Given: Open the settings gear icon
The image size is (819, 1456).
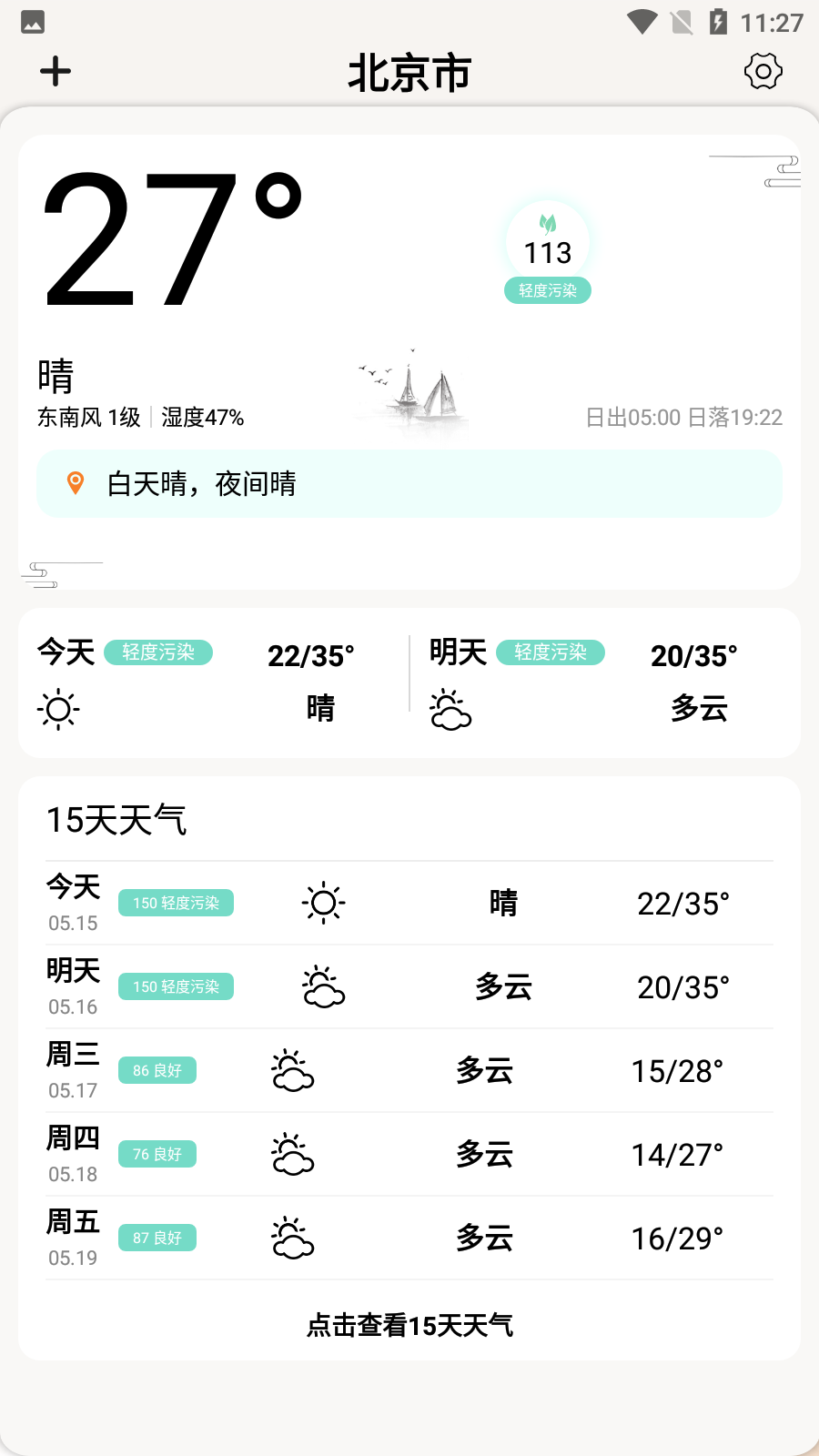Looking at the screenshot, I should 763,70.
